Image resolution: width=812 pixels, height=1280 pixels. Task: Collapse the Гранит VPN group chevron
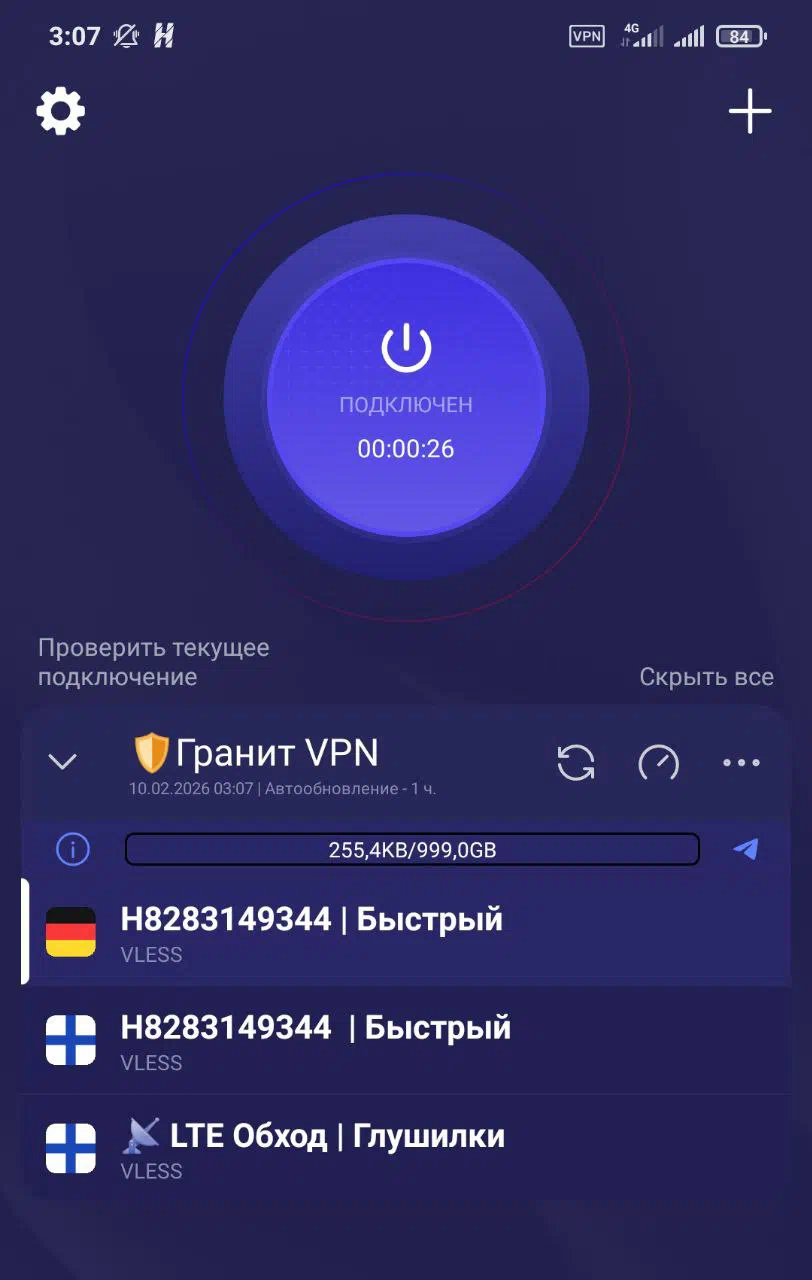click(63, 762)
